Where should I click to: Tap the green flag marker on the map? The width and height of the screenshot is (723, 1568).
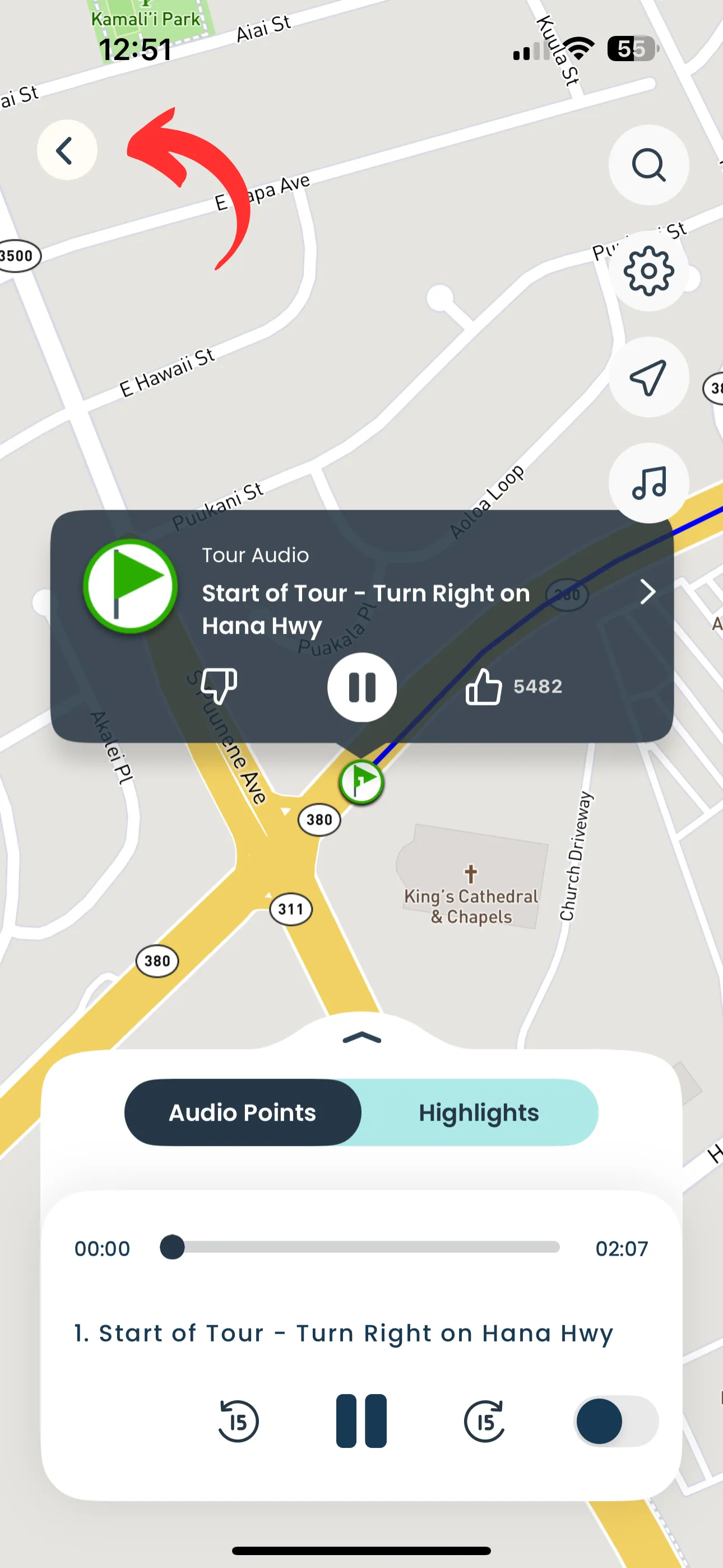pos(360,782)
